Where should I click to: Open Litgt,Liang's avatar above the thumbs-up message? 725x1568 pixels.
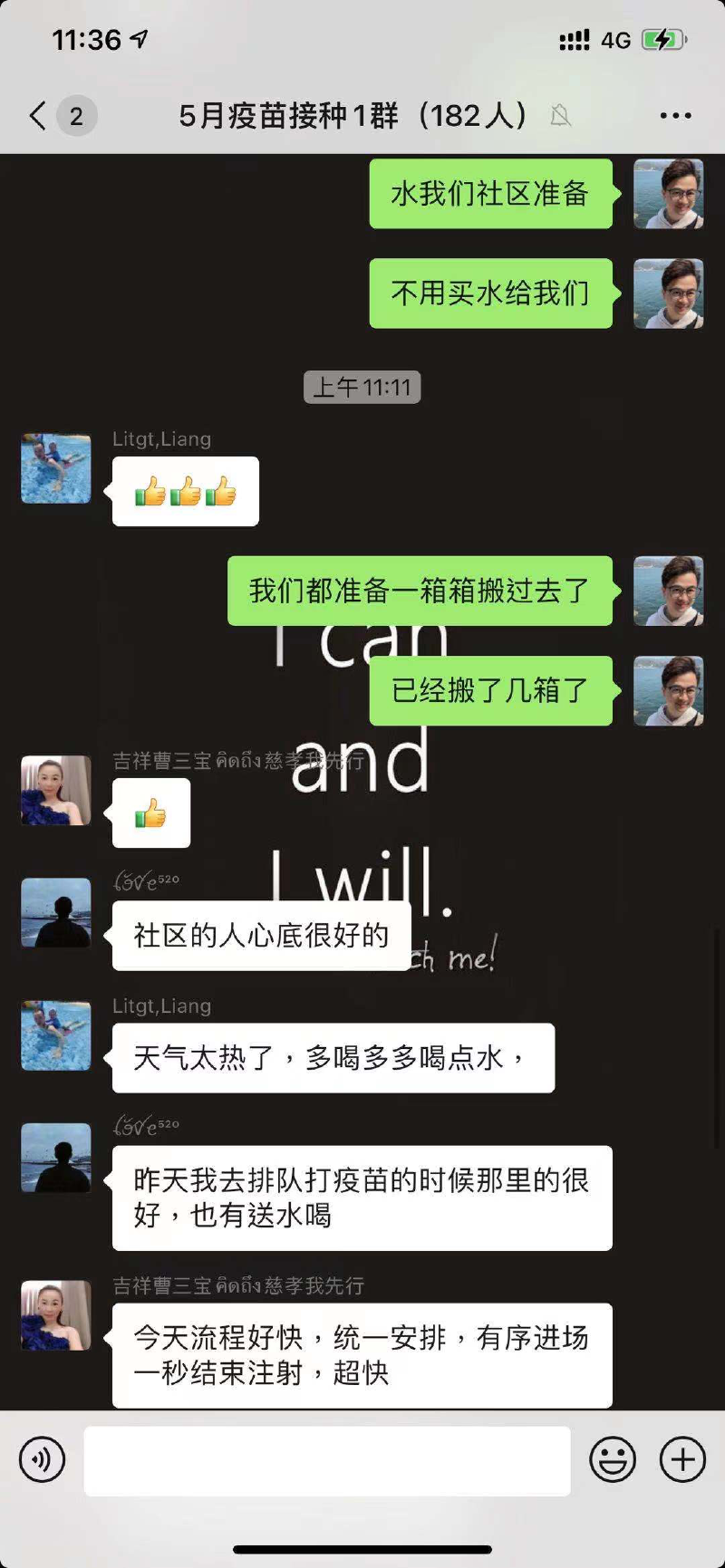tap(56, 468)
